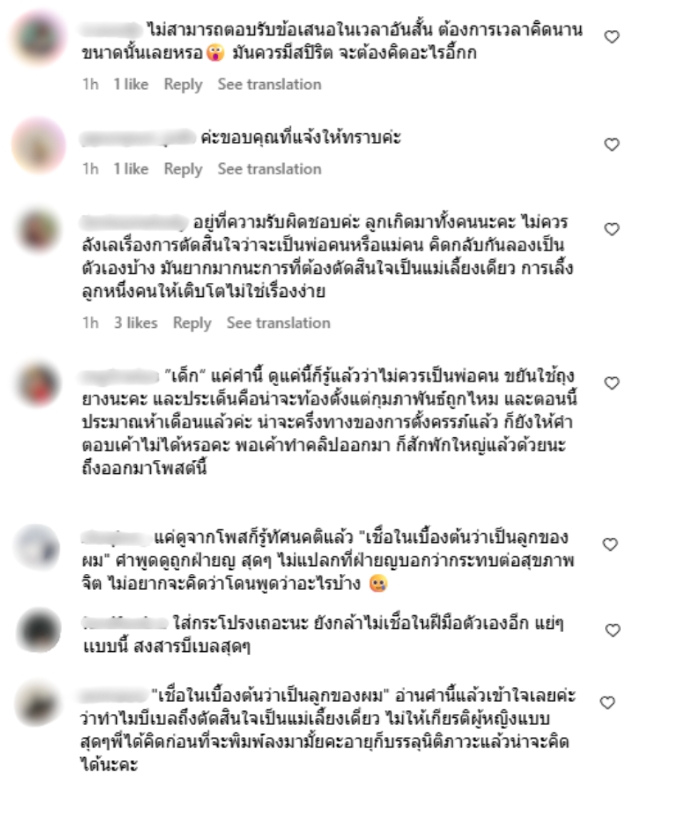Screen dimensions: 693x829
Task: Like the comment starting "อยู่ที่ความรับผิดชอบค่ะ"
Action: [613, 230]
